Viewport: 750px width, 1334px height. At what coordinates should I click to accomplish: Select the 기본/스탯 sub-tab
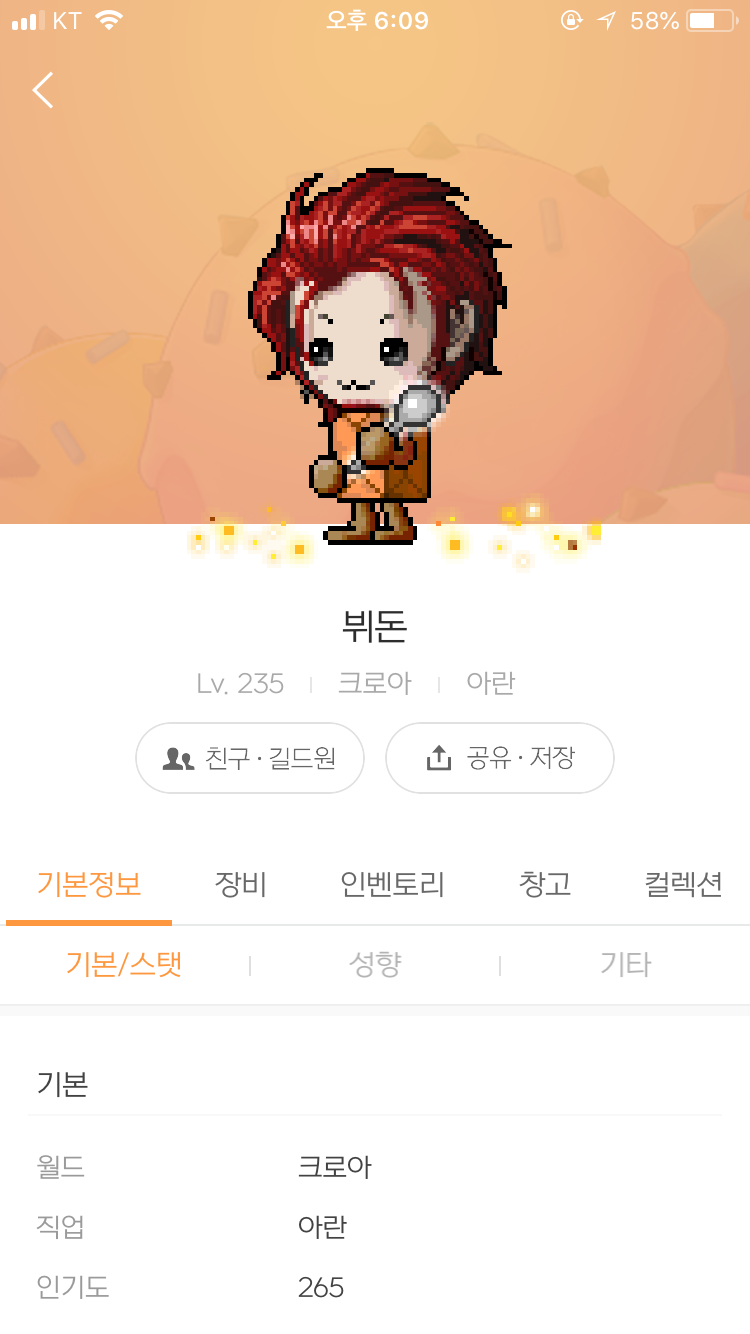point(124,964)
